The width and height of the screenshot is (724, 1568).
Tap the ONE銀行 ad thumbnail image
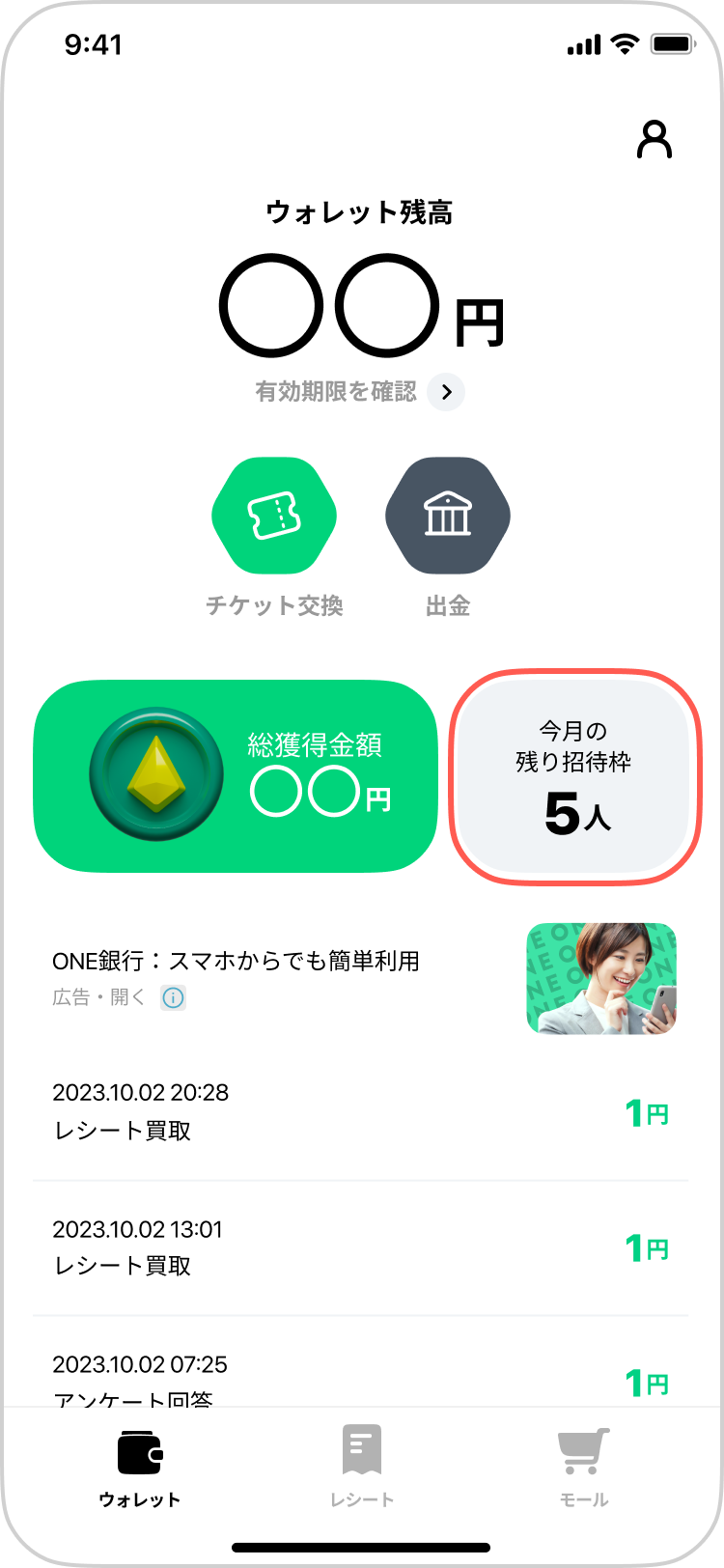point(601,978)
